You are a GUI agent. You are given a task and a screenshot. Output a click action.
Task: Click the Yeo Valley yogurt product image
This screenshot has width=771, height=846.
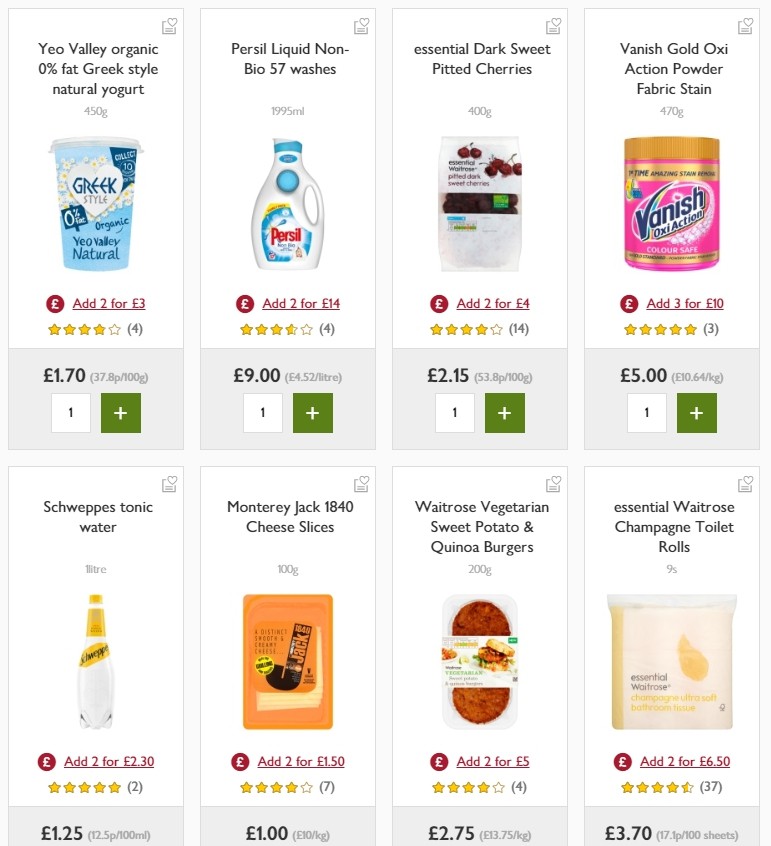coord(96,203)
